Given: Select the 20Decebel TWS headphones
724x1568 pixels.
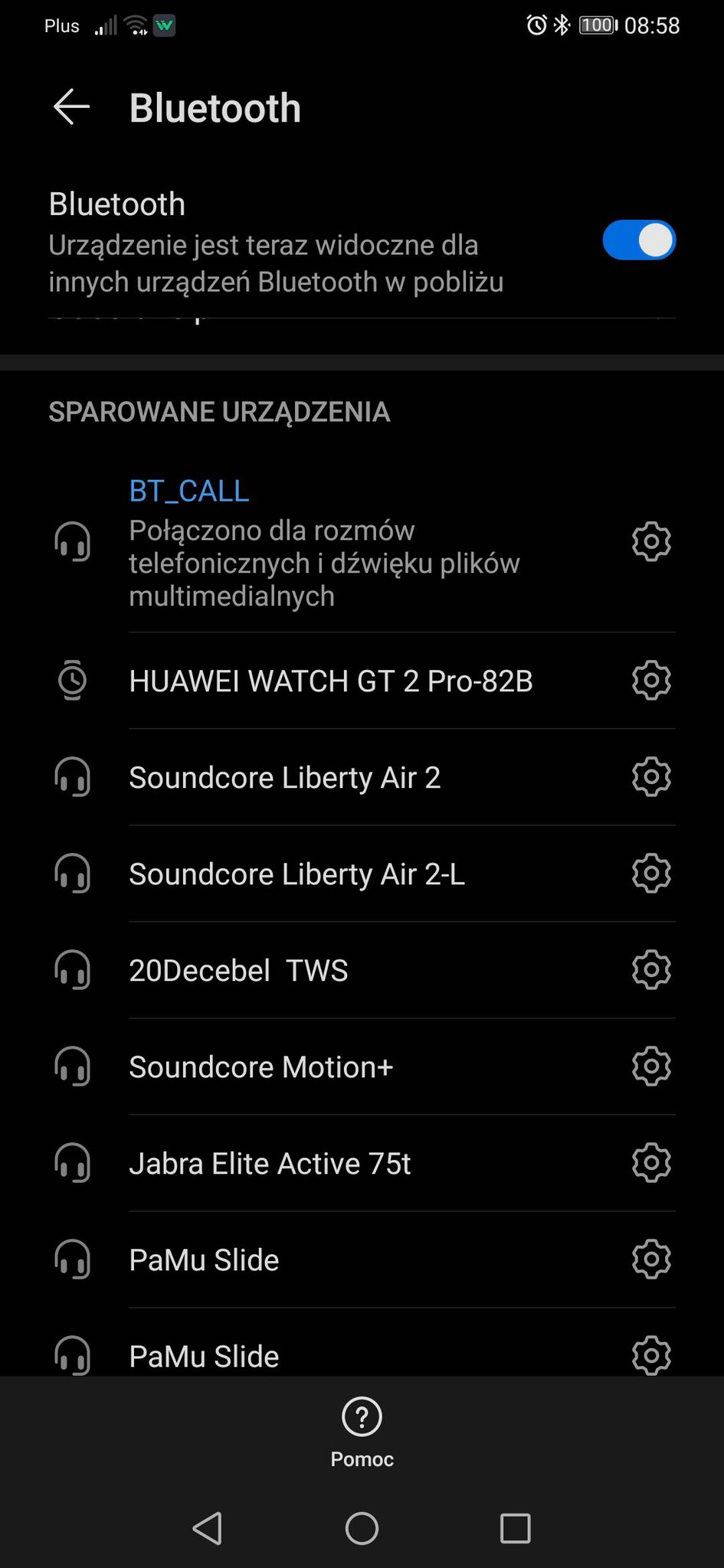Looking at the screenshot, I should (238, 970).
